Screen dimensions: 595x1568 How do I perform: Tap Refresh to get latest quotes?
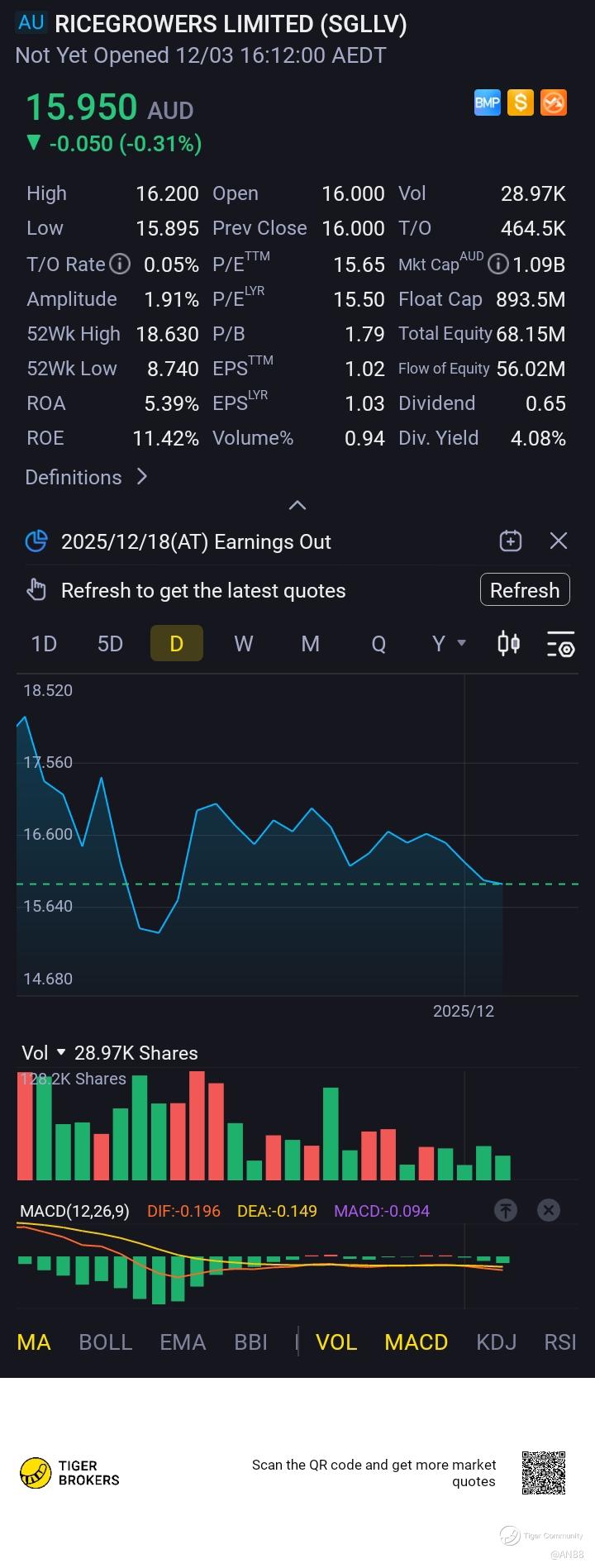(525, 590)
